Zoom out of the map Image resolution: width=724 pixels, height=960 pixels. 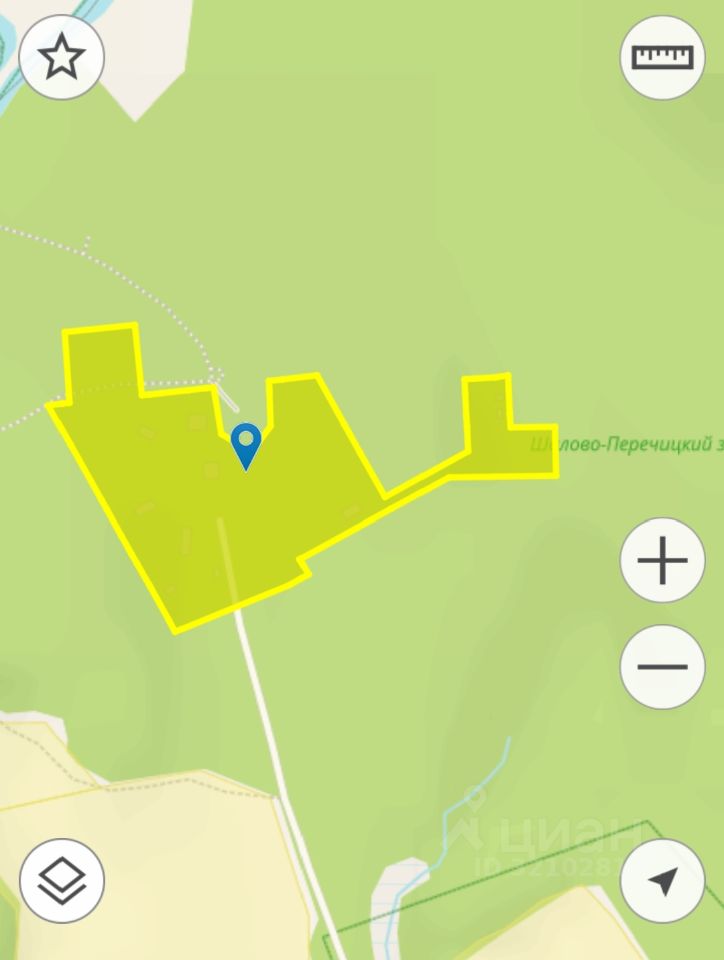[x=662, y=666]
